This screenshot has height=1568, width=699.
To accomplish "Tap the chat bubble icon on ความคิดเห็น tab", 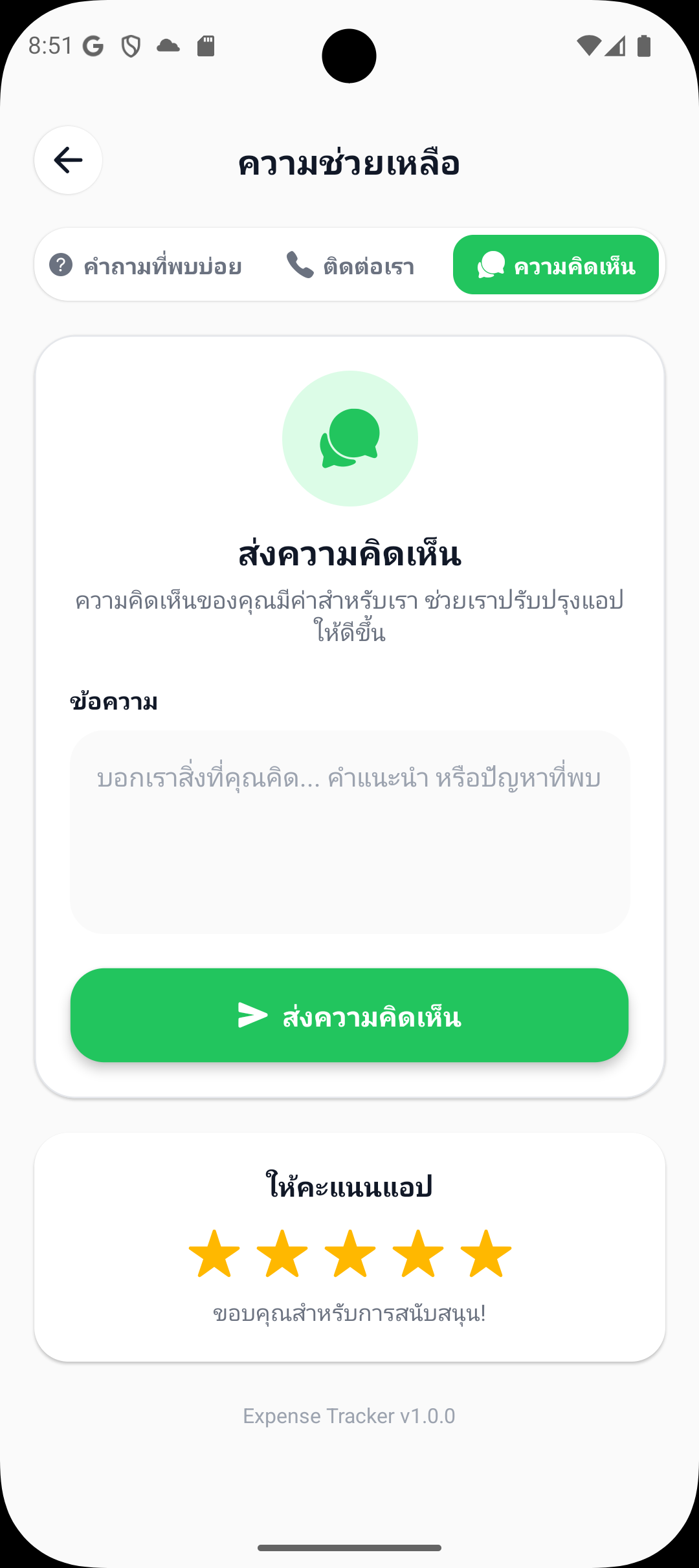I will click(x=490, y=265).
